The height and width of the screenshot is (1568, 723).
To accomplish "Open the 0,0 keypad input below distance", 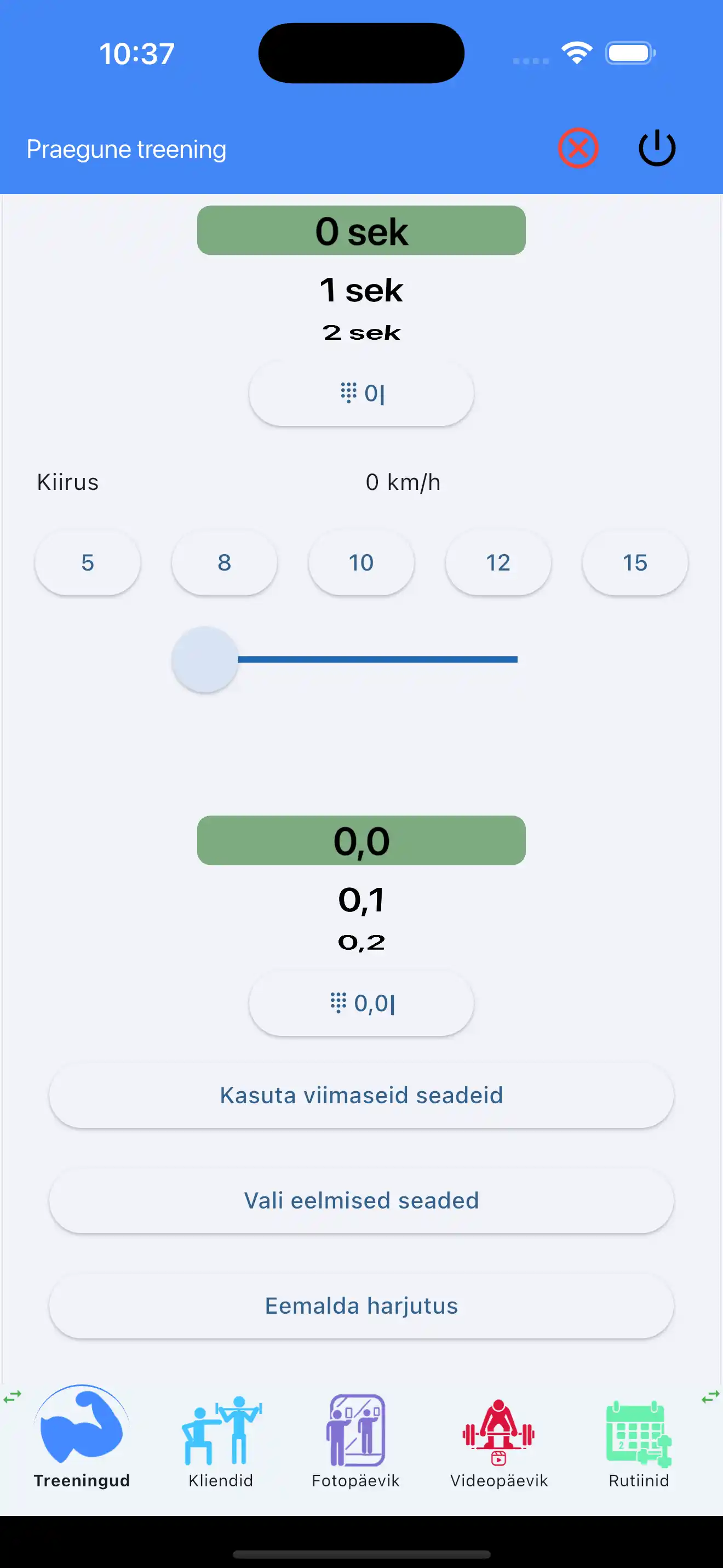I will click(361, 1003).
